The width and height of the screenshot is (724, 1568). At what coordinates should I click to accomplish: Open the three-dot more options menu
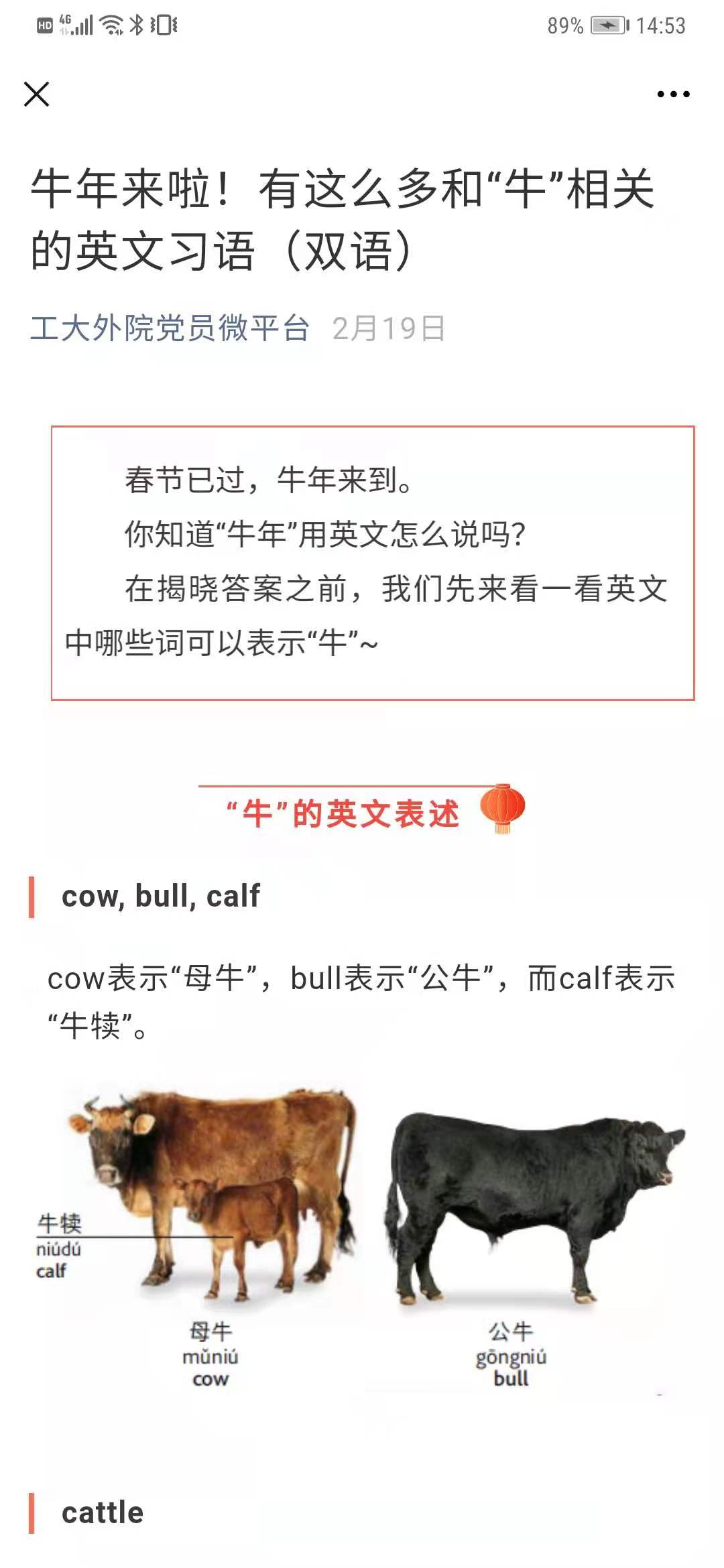pos(673,94)
